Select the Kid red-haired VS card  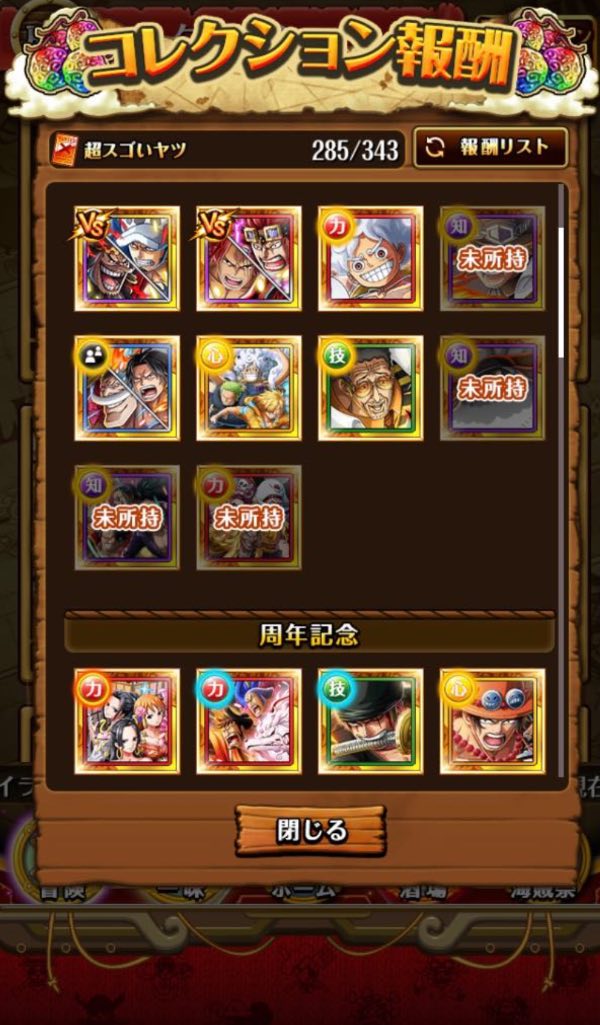[248, 258]
